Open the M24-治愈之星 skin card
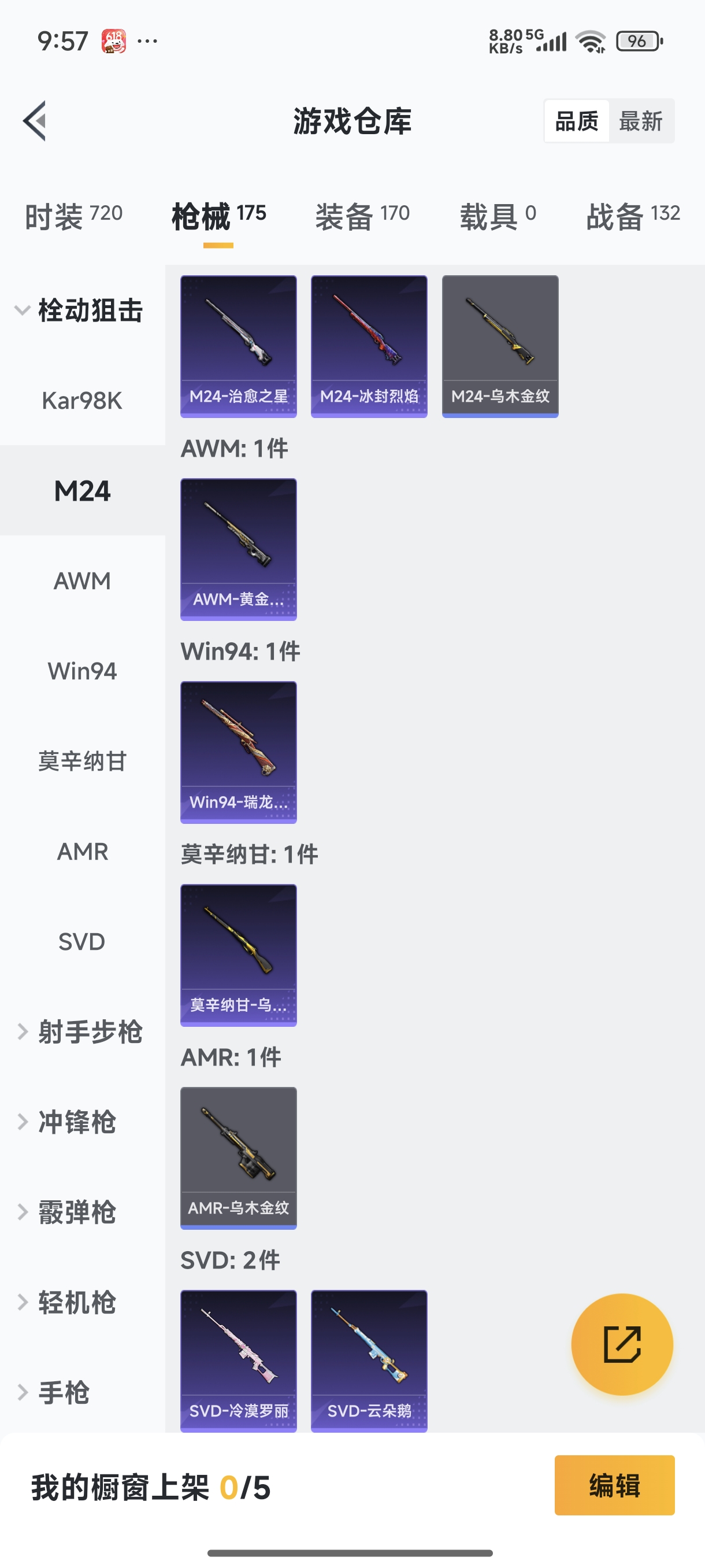This screenshot has width=705, height=1568. (239, 346)
